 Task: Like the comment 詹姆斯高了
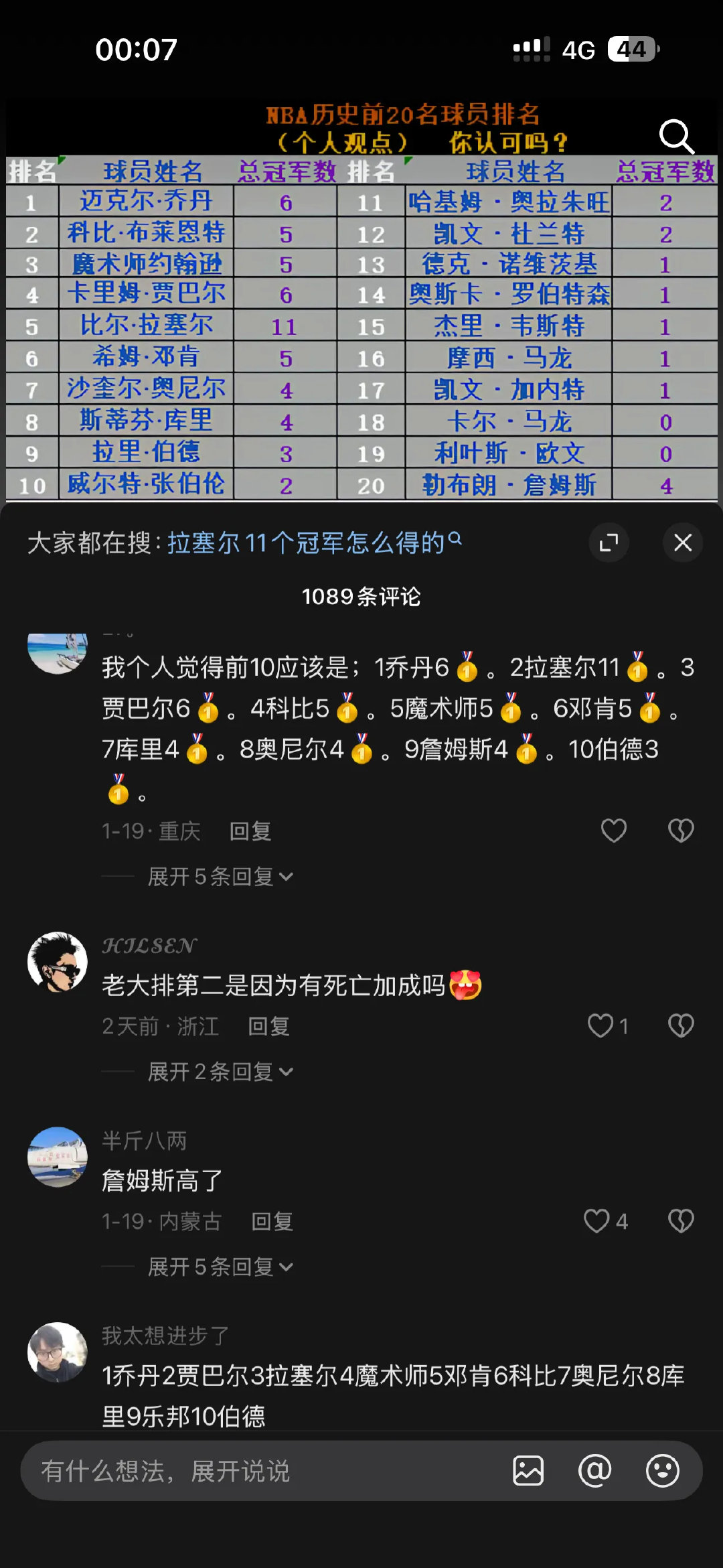(x=594, y=1220)
